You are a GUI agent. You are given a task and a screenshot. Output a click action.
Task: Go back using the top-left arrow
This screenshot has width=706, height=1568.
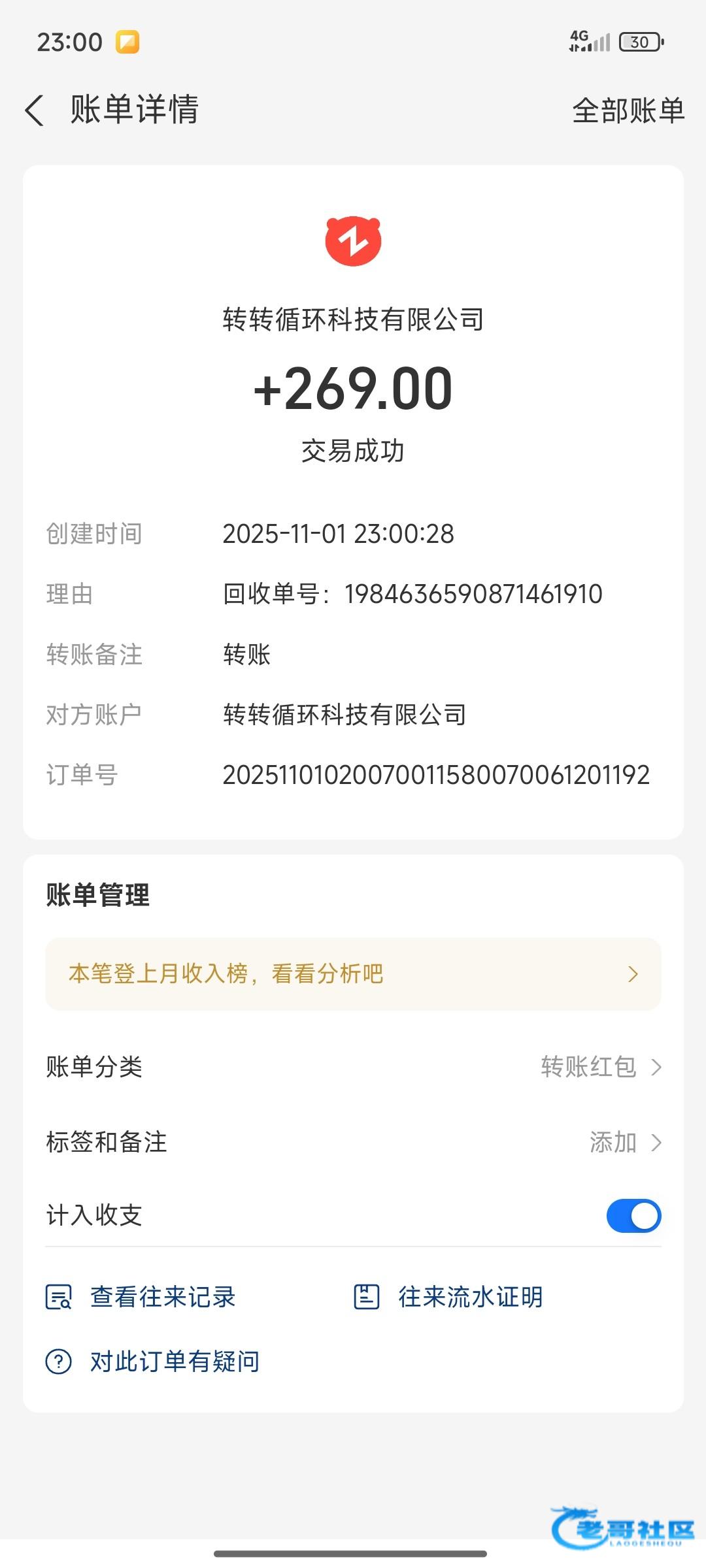[x=35, y=110]
